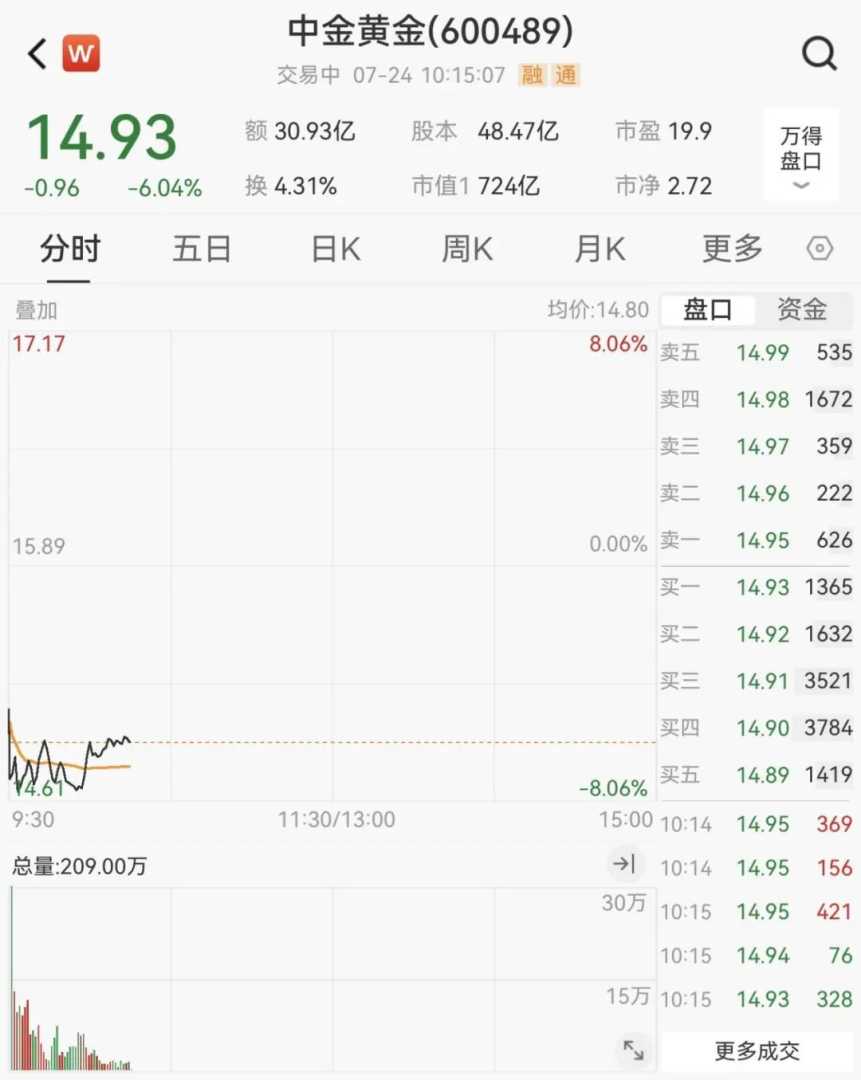Image resolution: width=861 pixels, height=1080 pixels.
Task: Go back using the top-left arrow
Action: (37, 54)
